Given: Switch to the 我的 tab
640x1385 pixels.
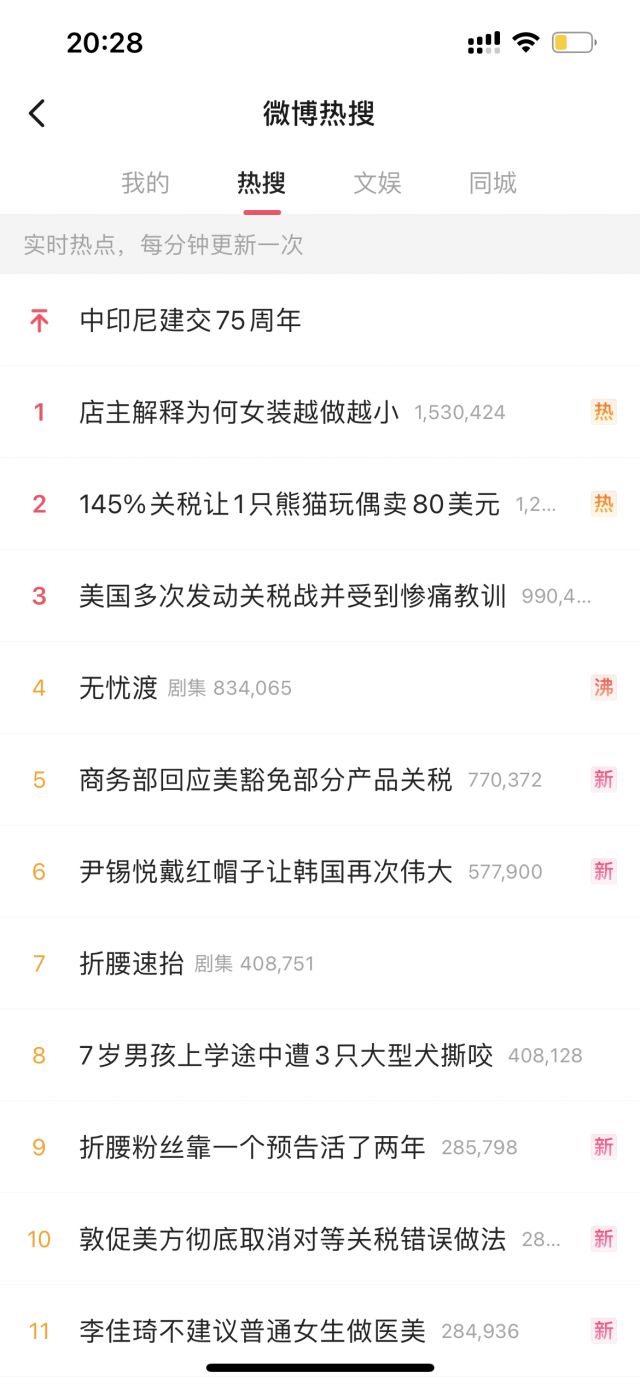Looking at the screenshot, I should tap(146, 183).
